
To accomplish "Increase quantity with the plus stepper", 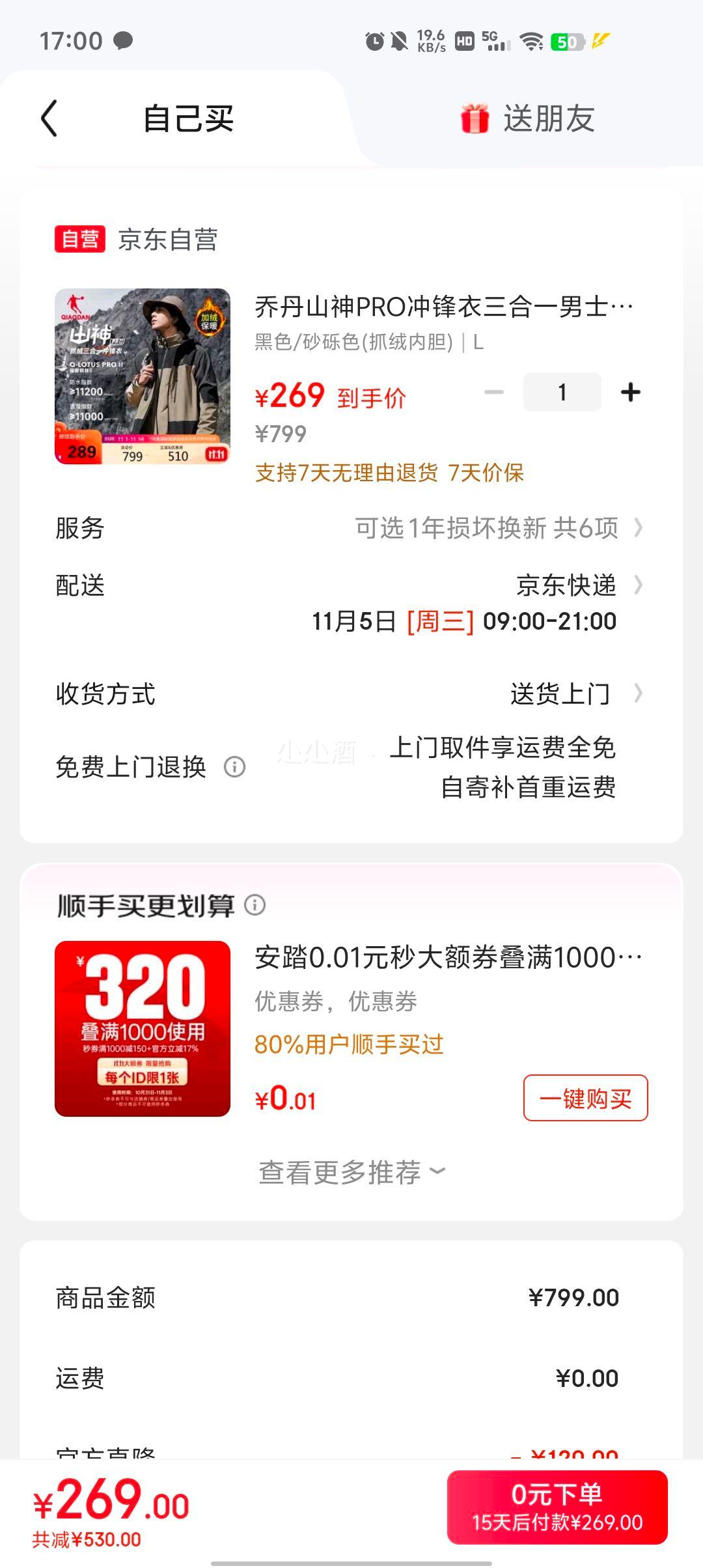I will pos(629,391).
